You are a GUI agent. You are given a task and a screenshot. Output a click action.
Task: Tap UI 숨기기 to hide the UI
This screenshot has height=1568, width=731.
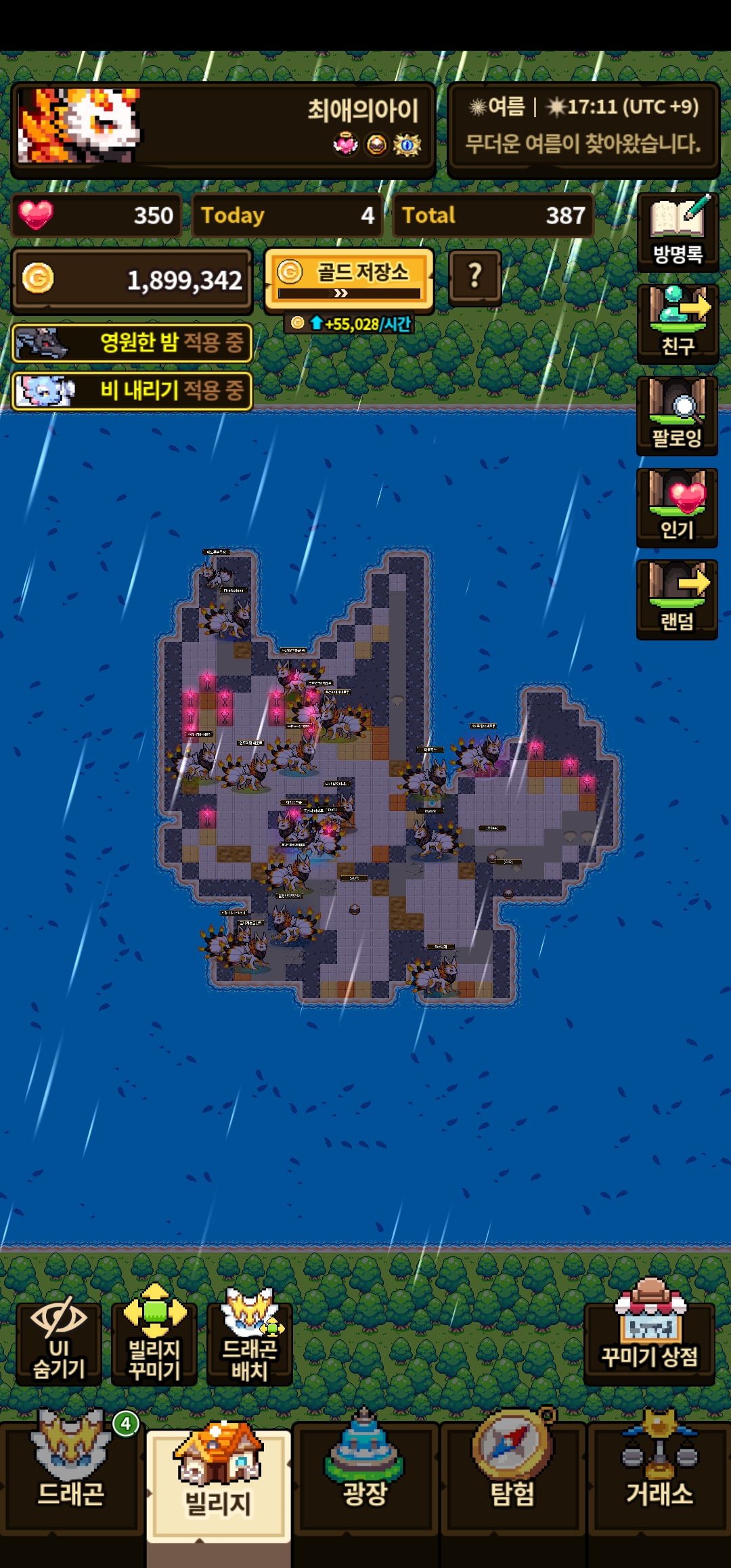click(x=59, y=1344)
